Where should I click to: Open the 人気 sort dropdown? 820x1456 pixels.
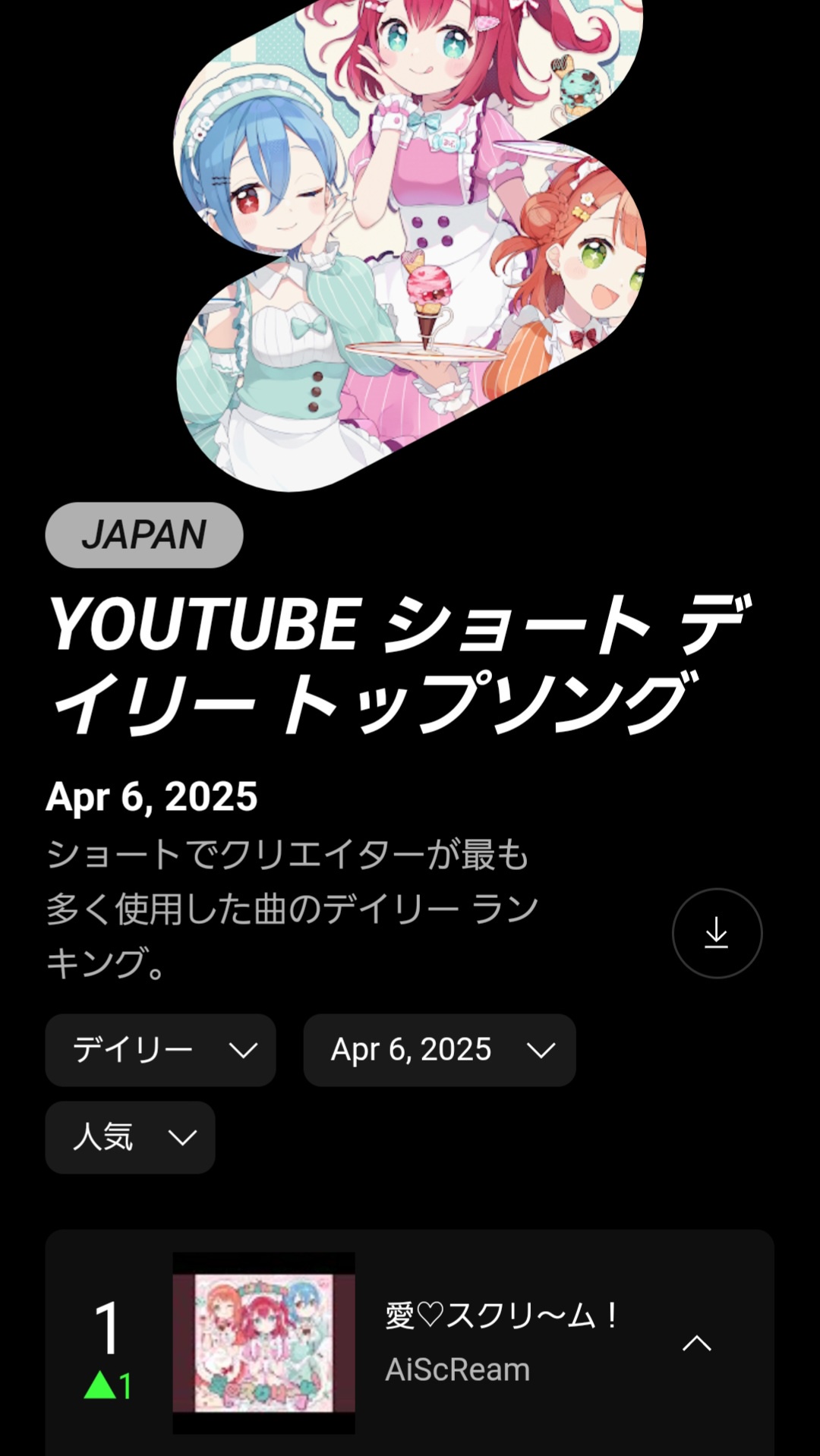point(130,1137)
